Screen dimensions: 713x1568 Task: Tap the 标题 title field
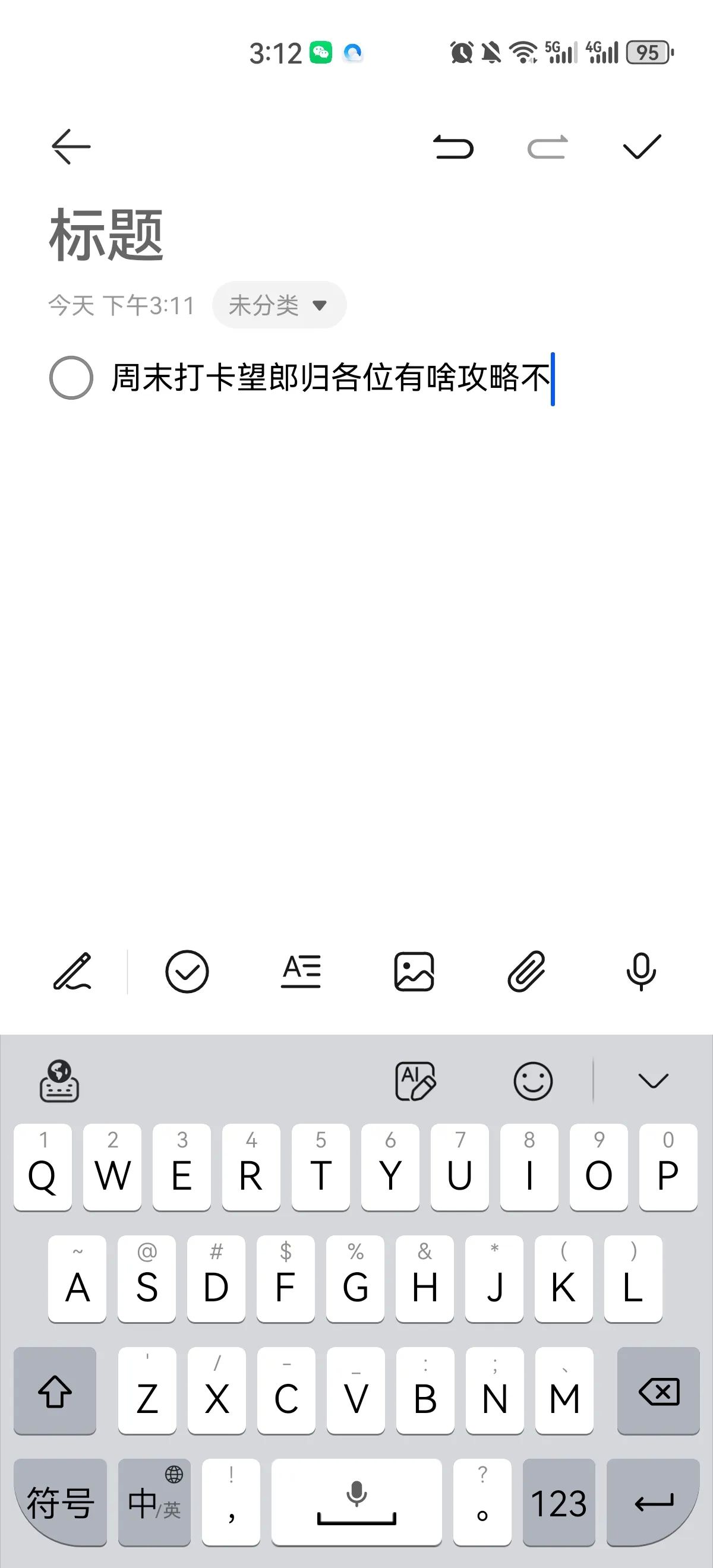point(106,235)
